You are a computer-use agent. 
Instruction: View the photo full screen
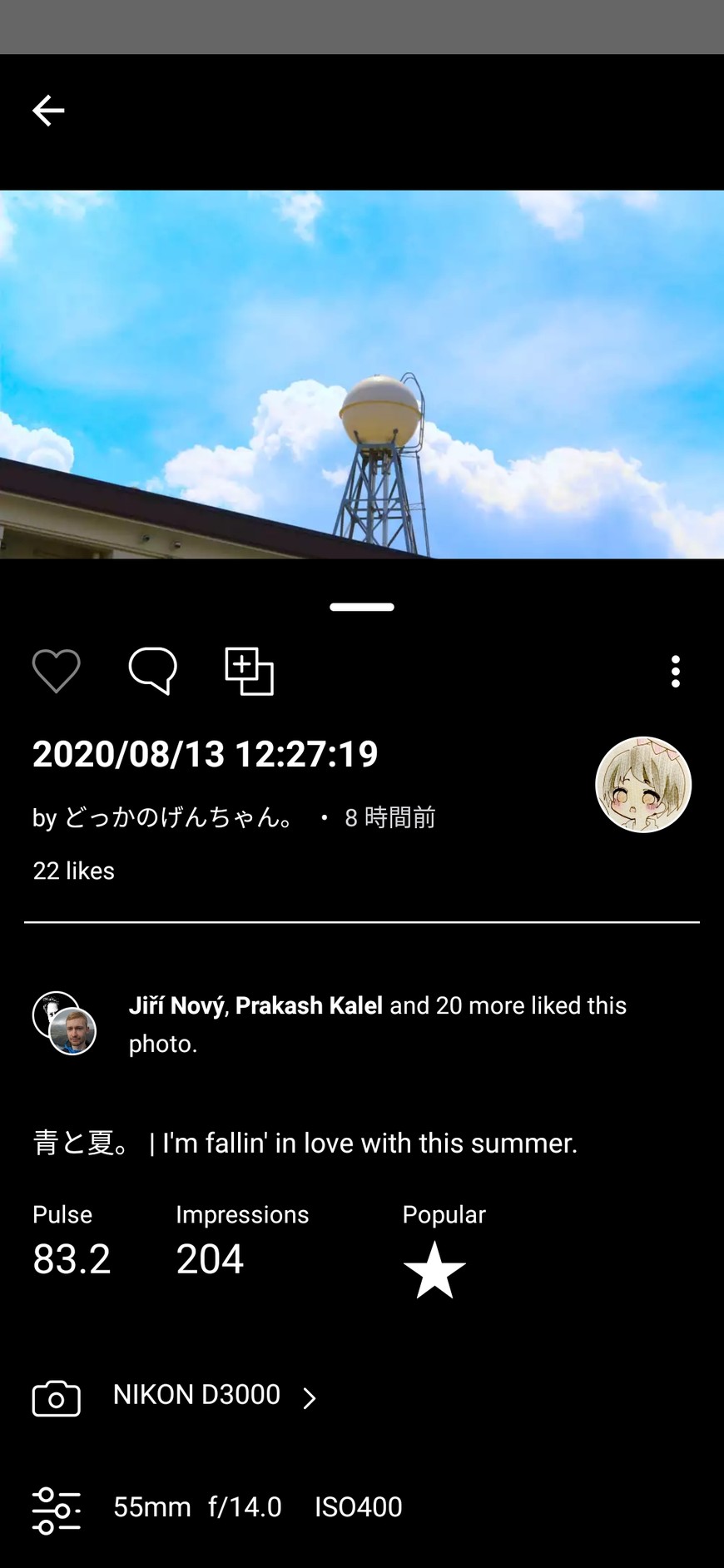pos(362,375)
